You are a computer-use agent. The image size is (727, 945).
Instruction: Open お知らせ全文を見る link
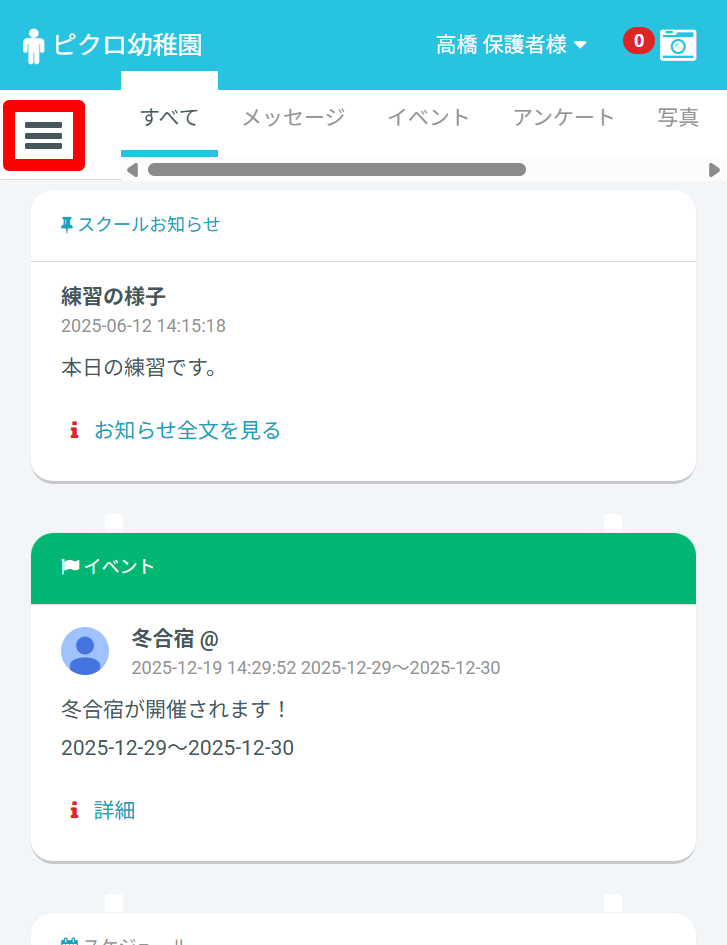(x=187, y=430)
